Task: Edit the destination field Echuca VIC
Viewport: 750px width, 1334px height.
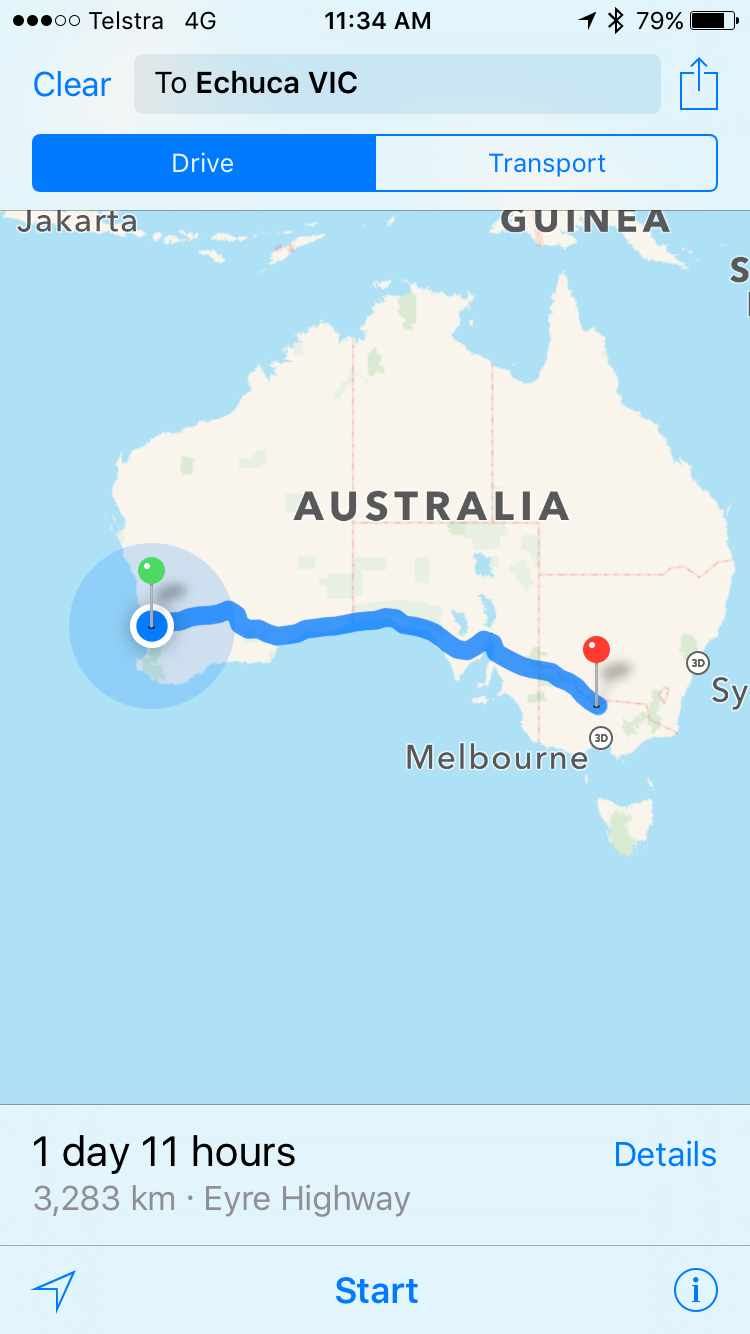Action: point(397,84)
